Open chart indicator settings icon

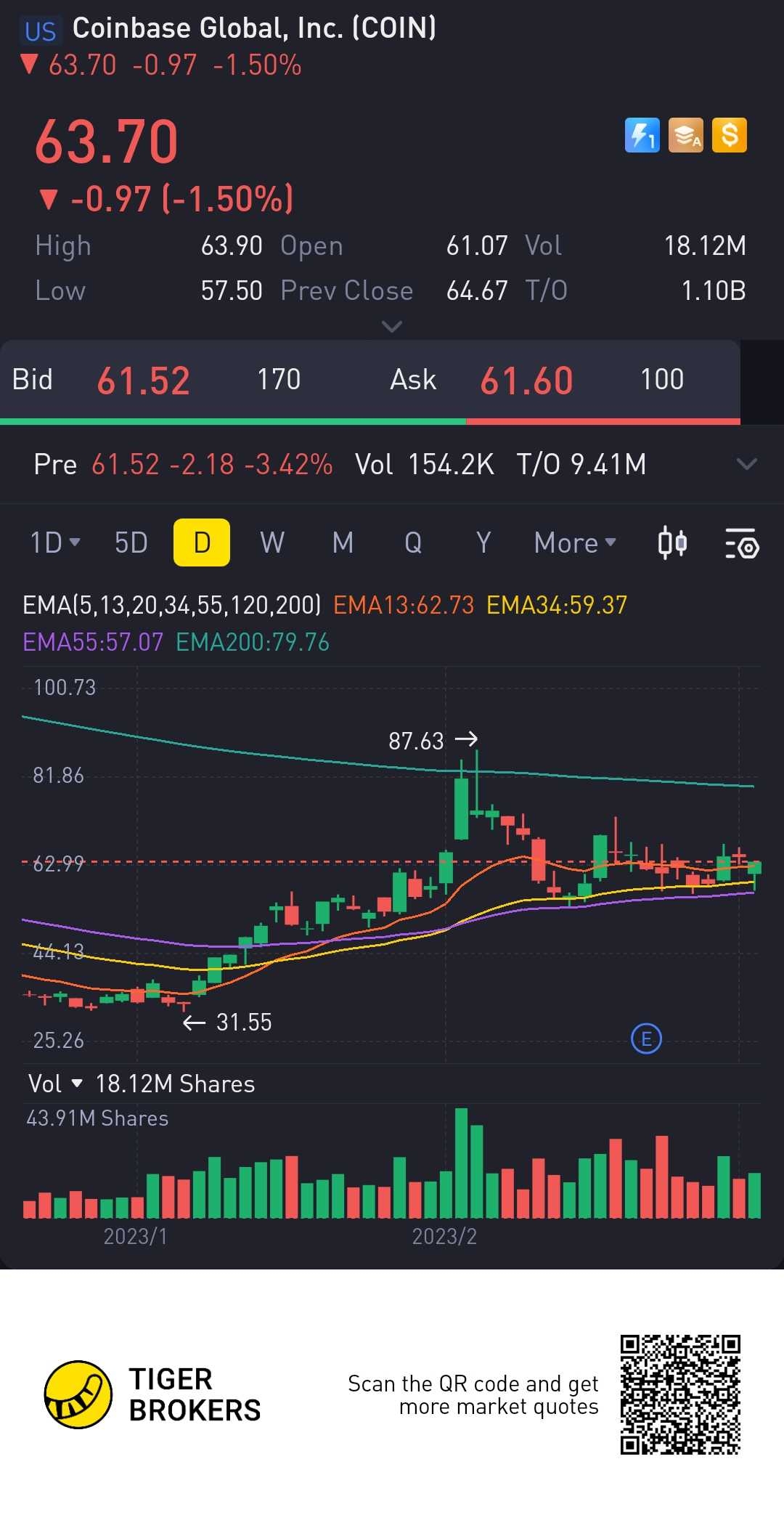pos(742,543)
